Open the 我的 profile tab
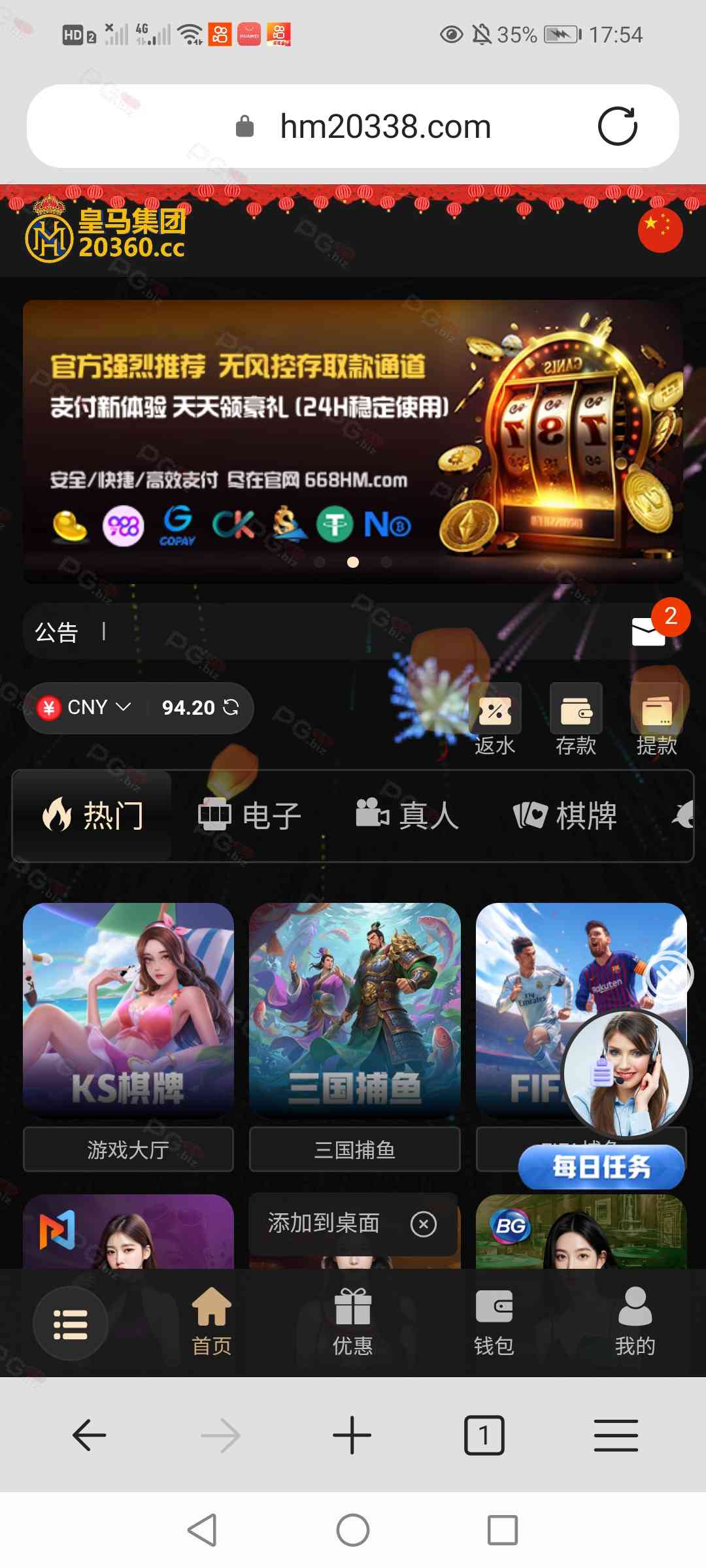Image resolution: width=706 pixels, height=1568 pixels. pyautogui.click(x=635, y=1323)
